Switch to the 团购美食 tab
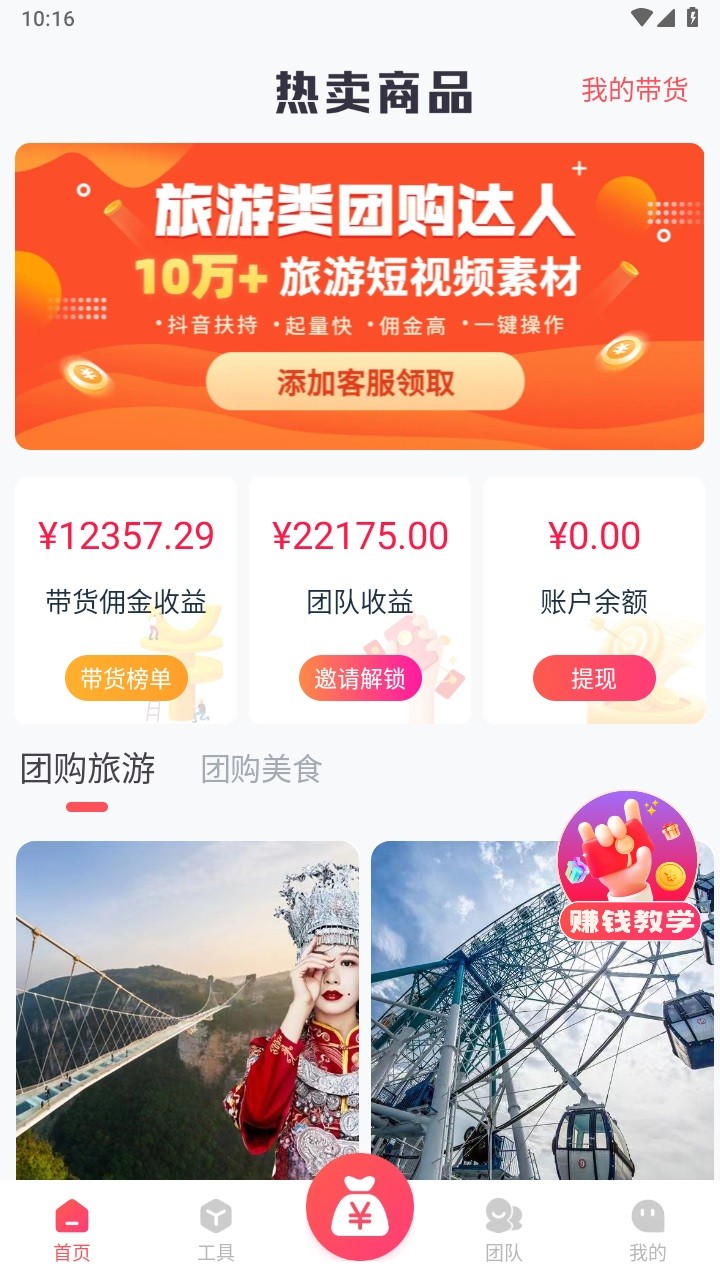The width and height of the screenshot is (720, 1280). pyautogui.click(x=262, y=768)
